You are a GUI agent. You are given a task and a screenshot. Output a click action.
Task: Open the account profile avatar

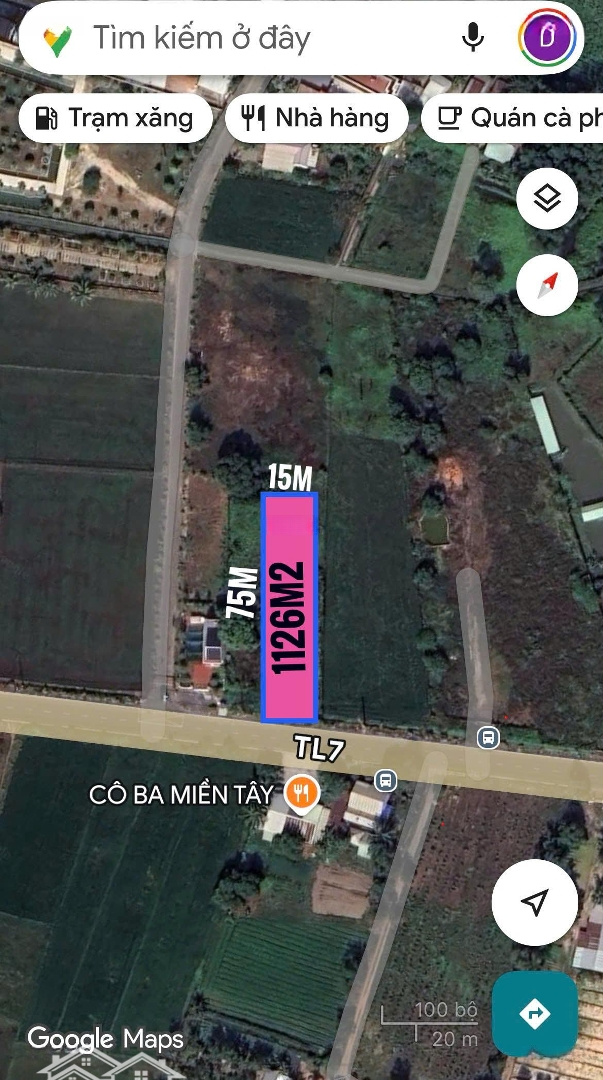(546, 38)
